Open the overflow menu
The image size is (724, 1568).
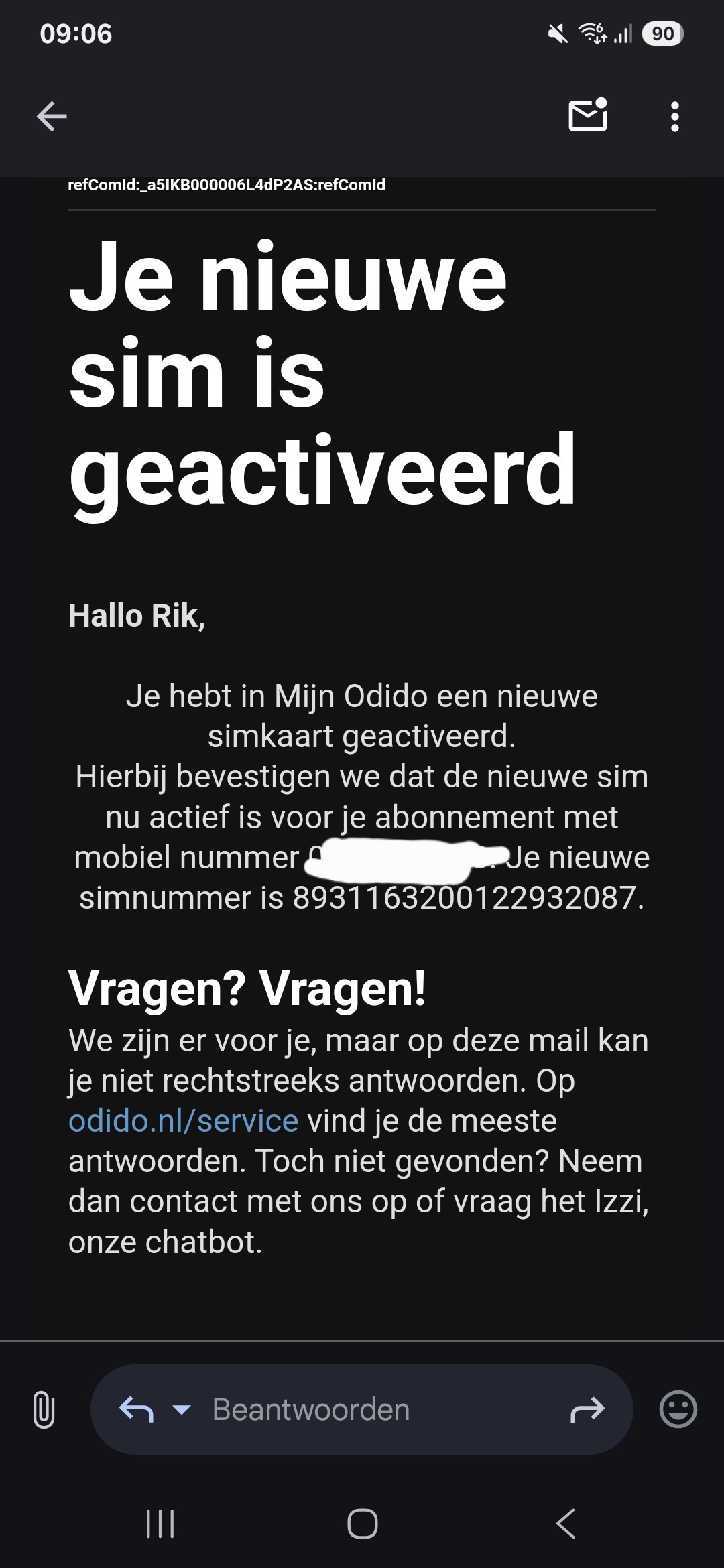click(x=674, y=117)
